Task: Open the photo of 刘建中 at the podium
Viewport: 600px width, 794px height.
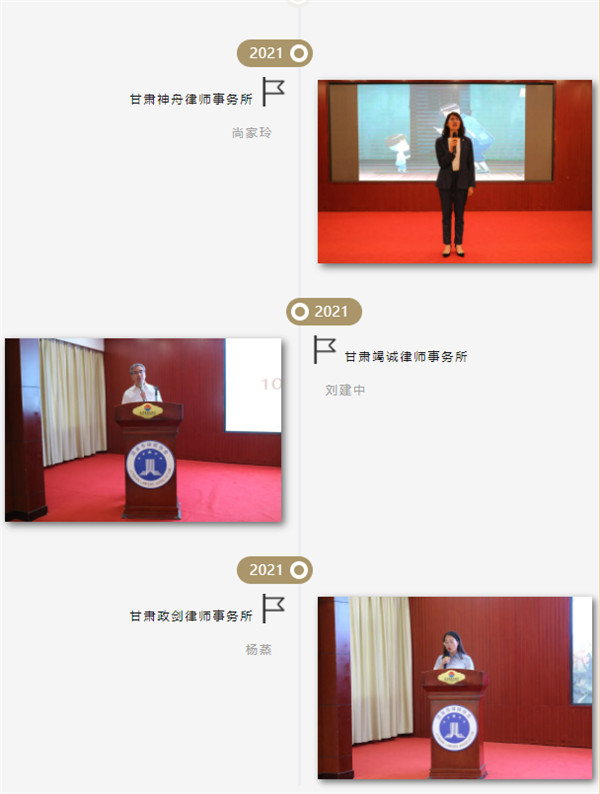Action: 143,429
